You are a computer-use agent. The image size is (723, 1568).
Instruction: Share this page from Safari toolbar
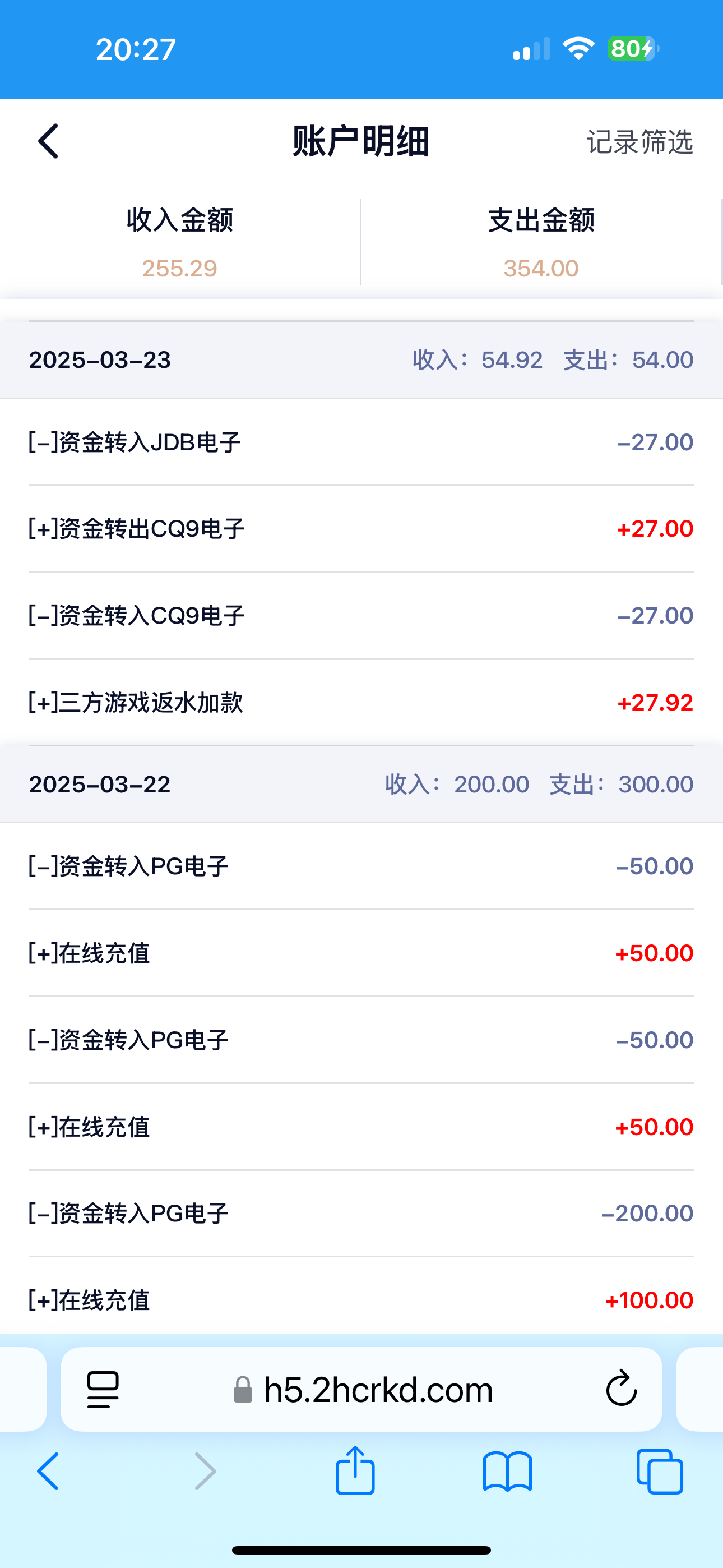click(355, 1470)
